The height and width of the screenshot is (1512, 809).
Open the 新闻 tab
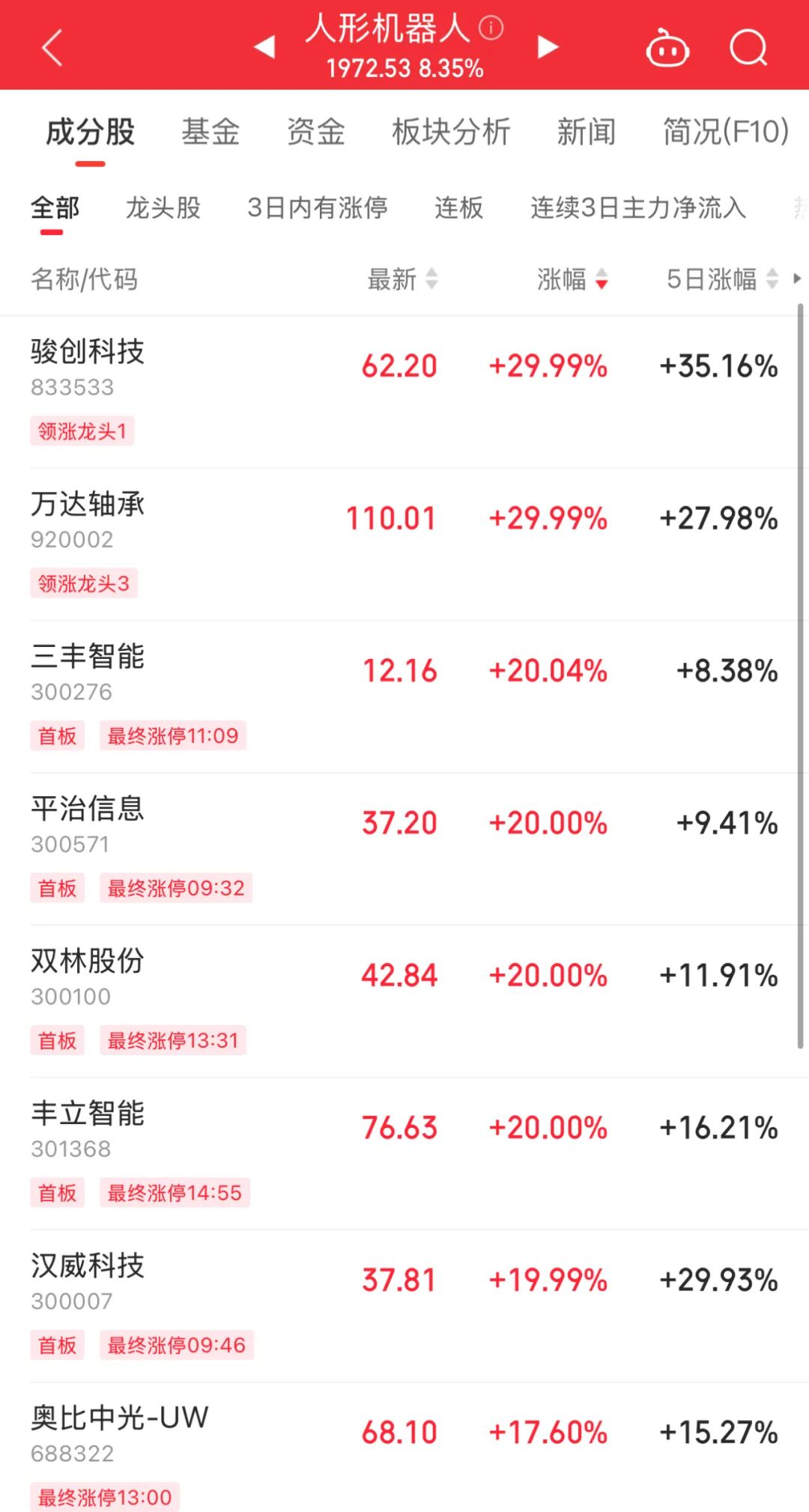click(x=586, y=132)
